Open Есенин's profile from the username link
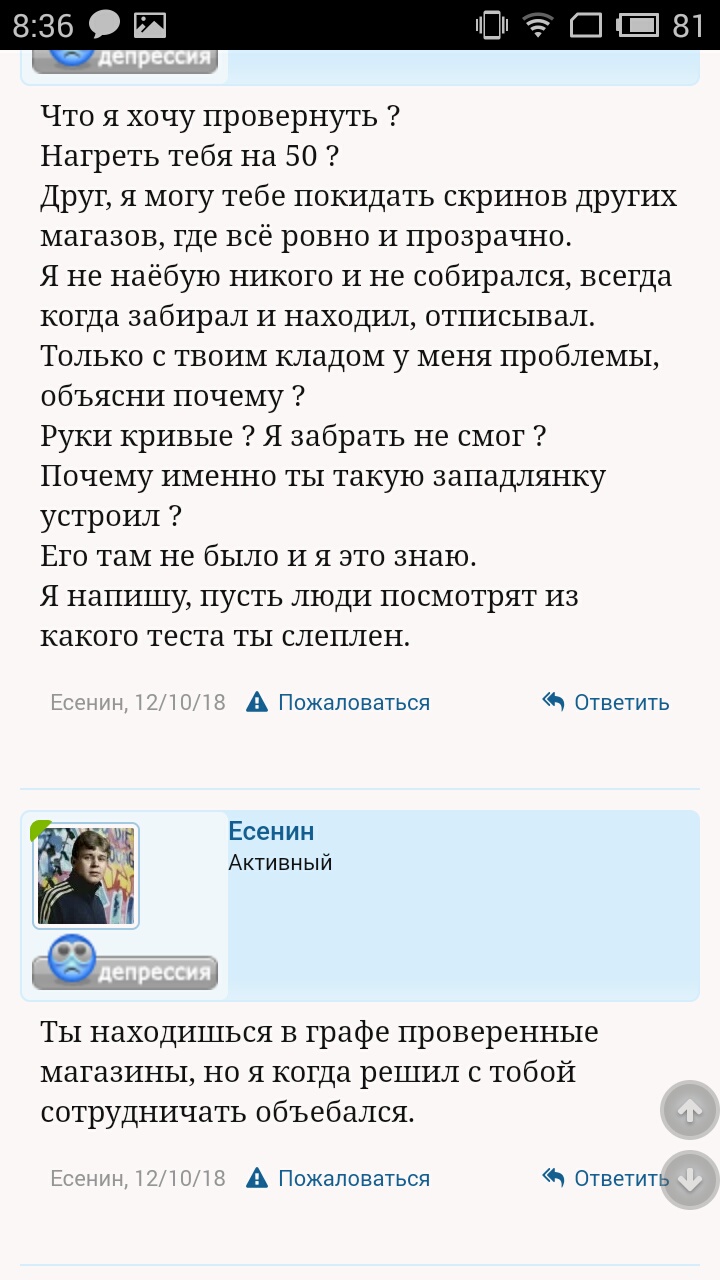This screenshot has width=720, height=1280. coord(271,831)
